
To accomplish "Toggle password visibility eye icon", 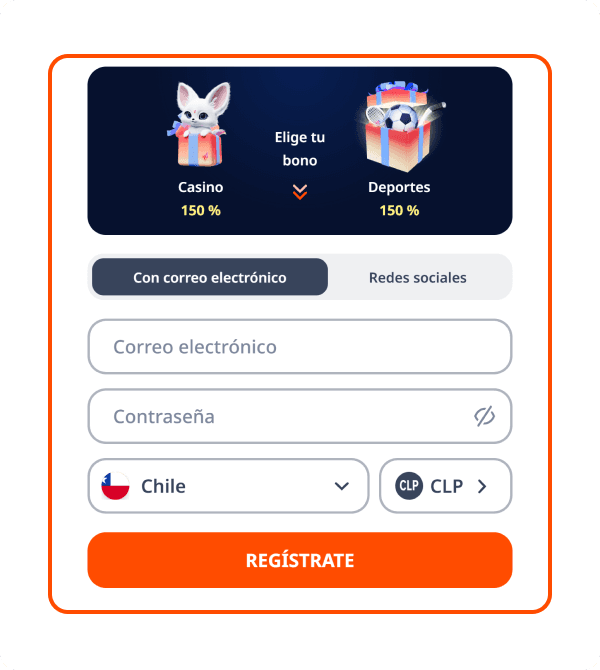I will click(485, 416).
